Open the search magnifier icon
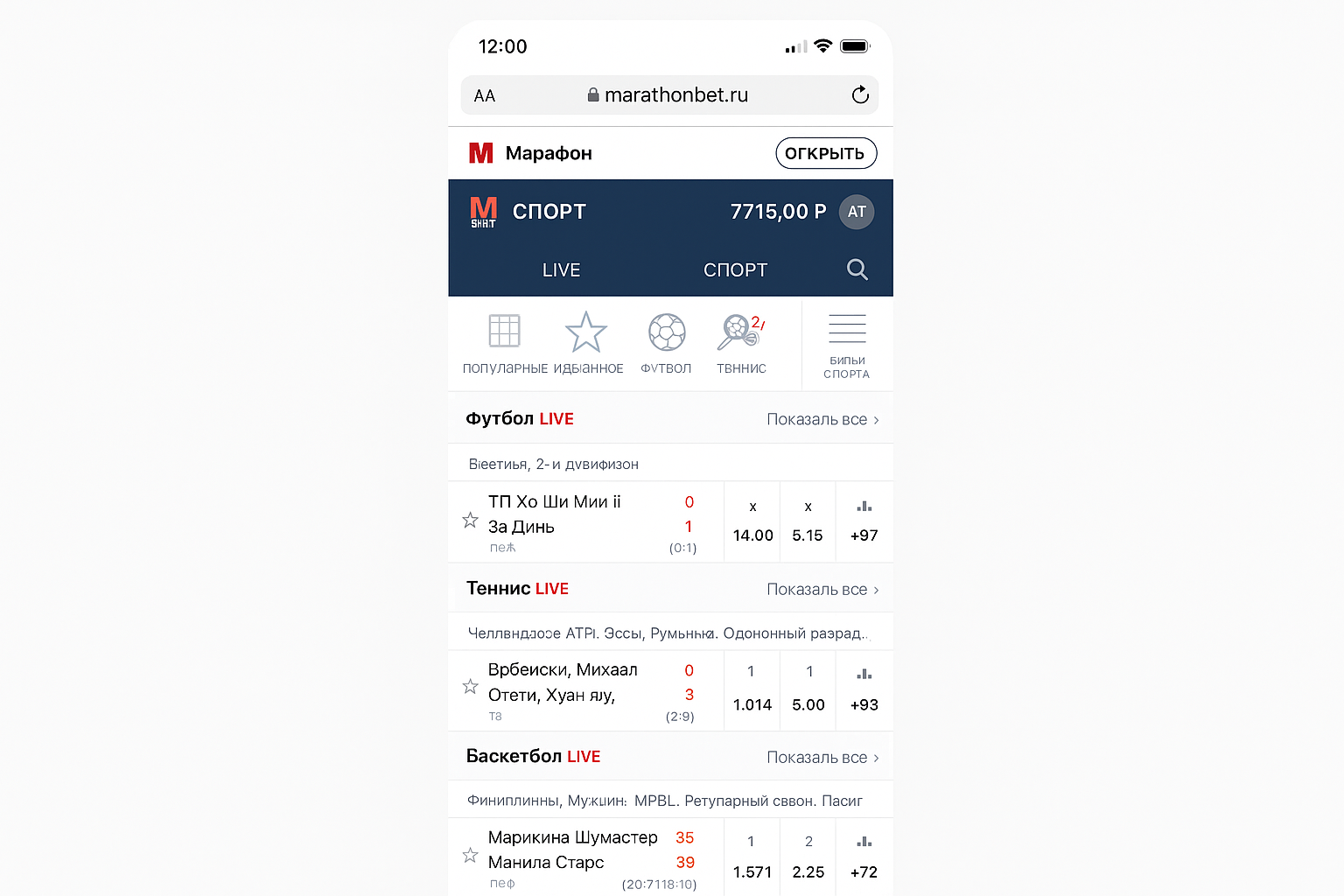The image size is (1344, 896). click(857, 269)
